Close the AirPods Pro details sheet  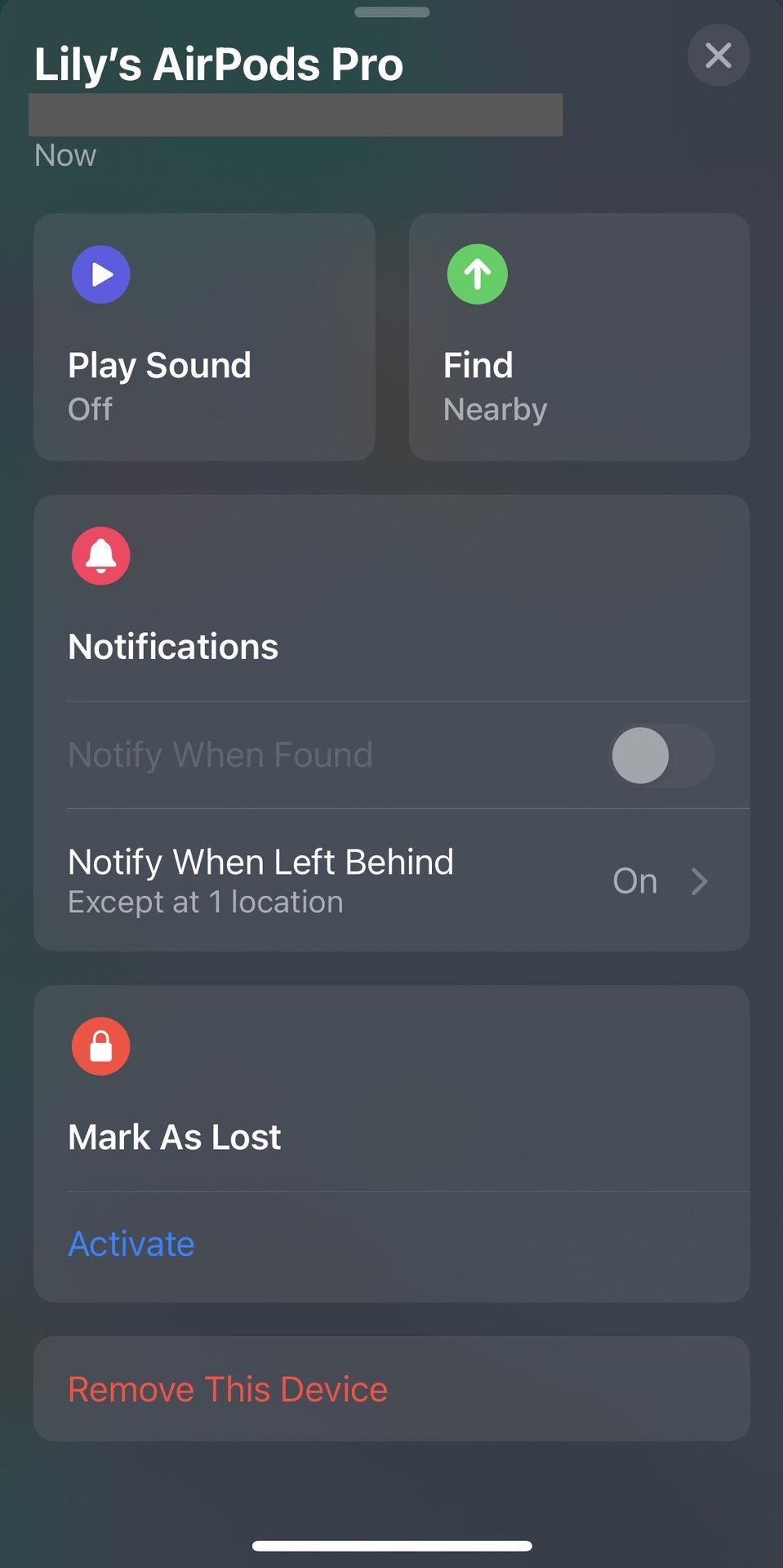[x=718, y=56]
